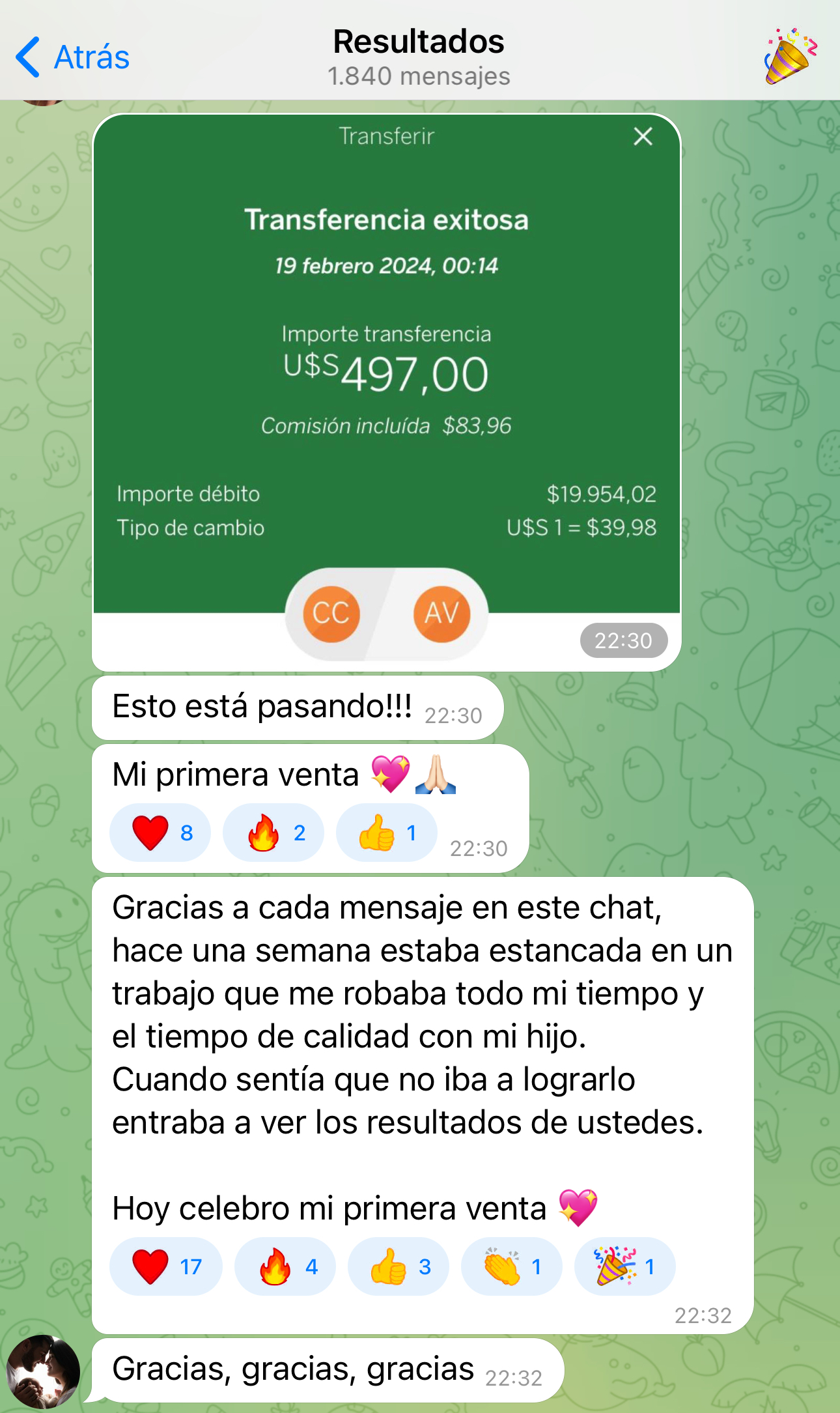Tap party popper reaction on "Hoy celebro" message

(x=624, y=1266)
